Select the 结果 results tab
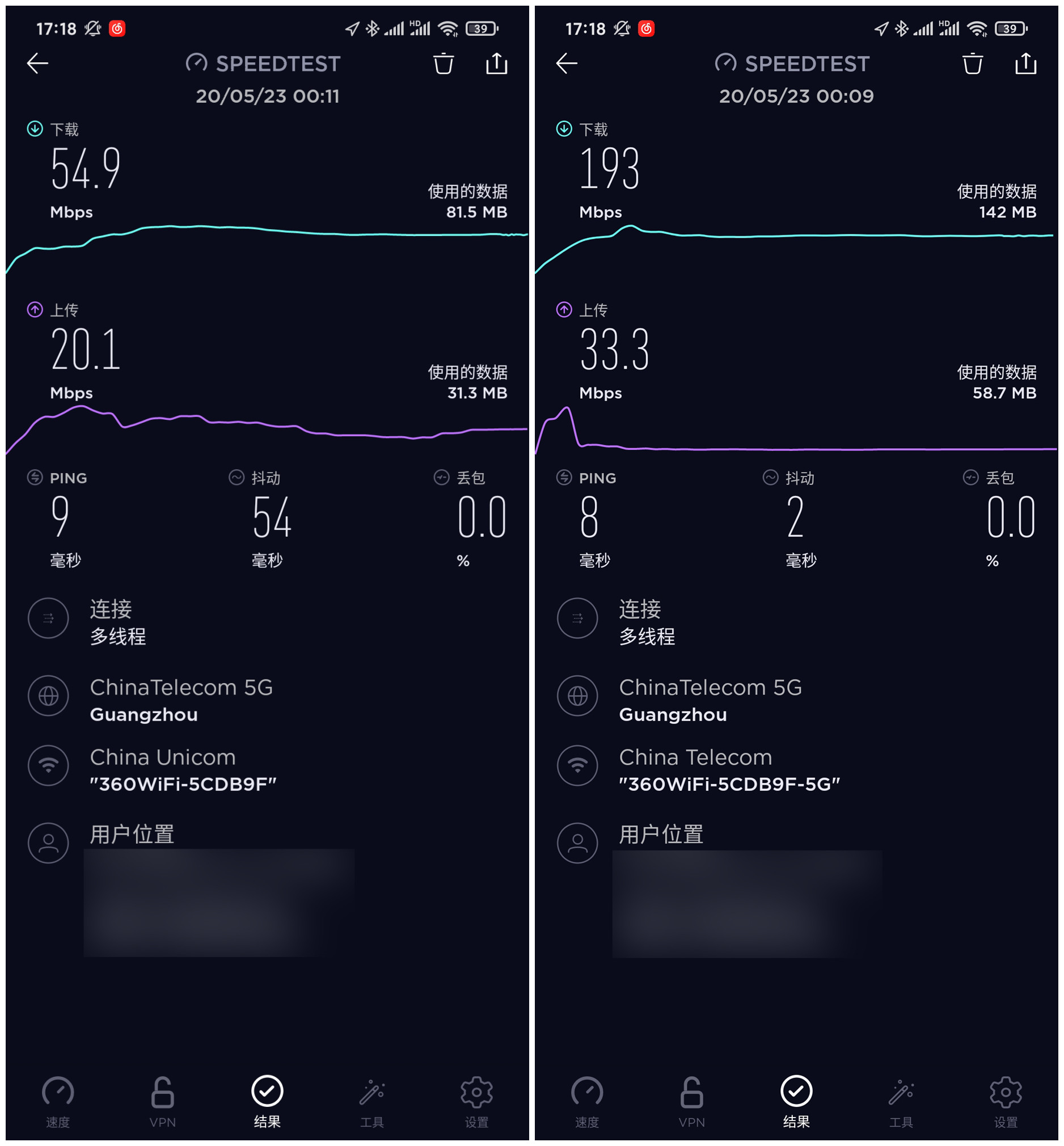 click(x=267, y=1092)
